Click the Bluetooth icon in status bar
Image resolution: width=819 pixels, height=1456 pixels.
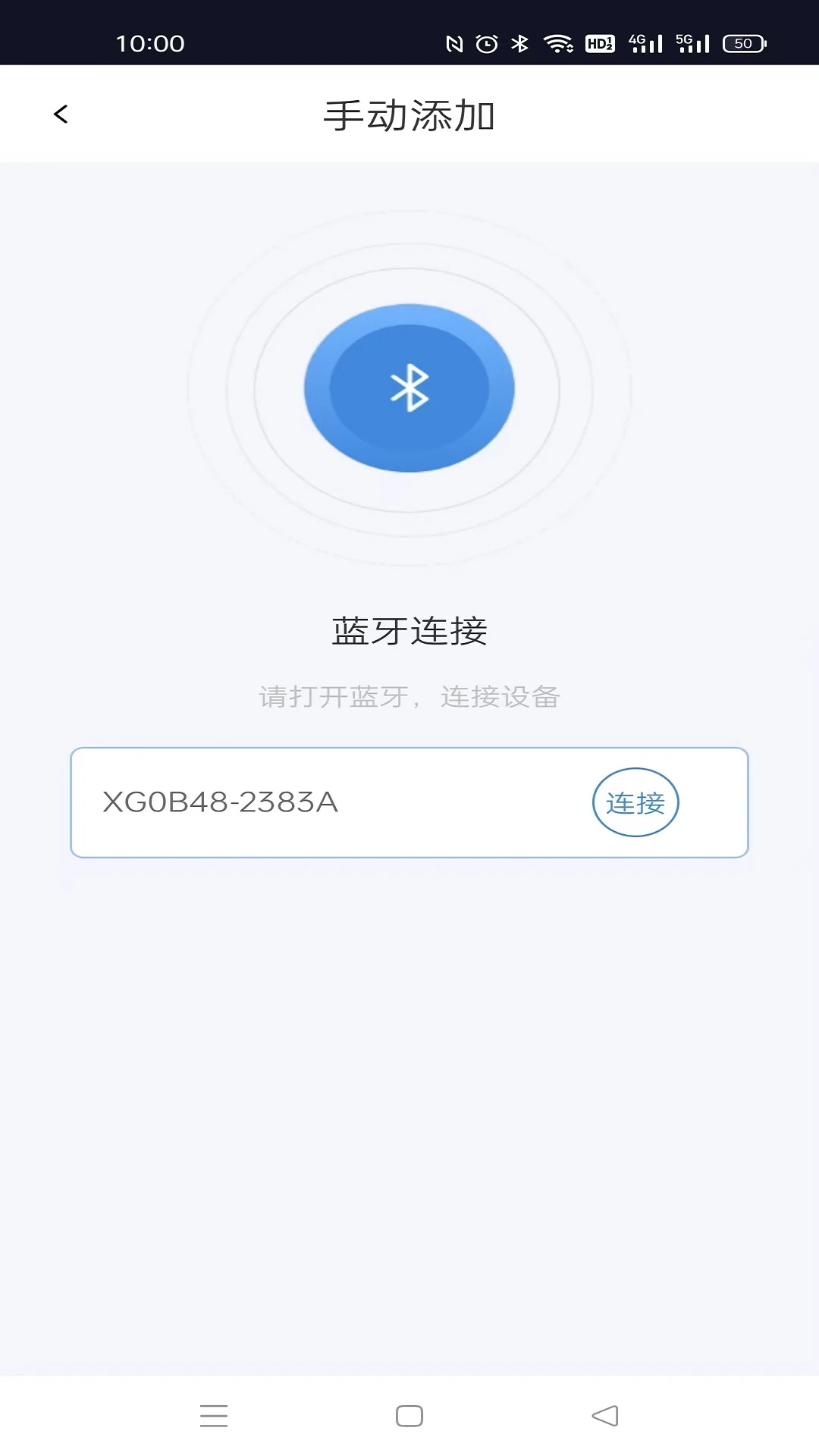(519, 44)
